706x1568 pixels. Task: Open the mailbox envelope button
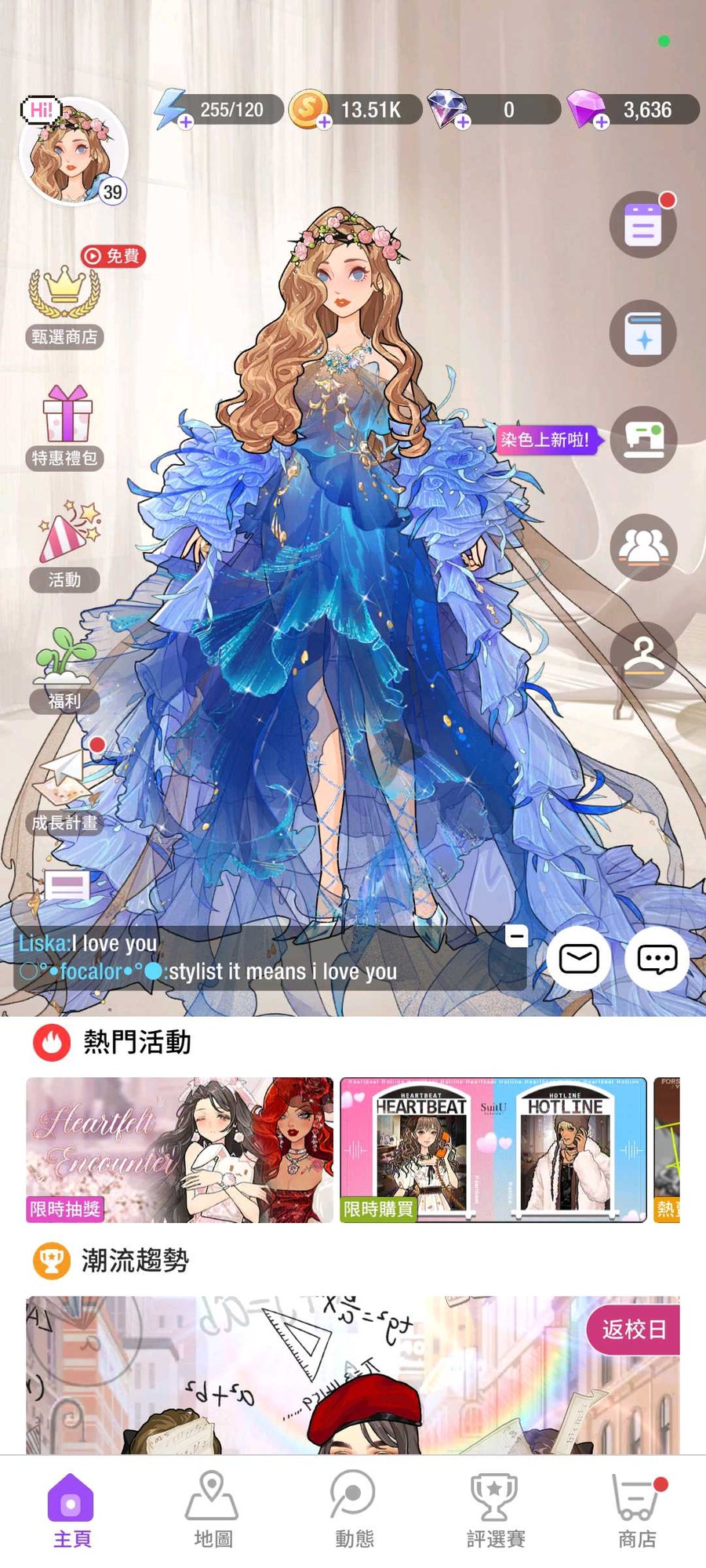point(579,958)
